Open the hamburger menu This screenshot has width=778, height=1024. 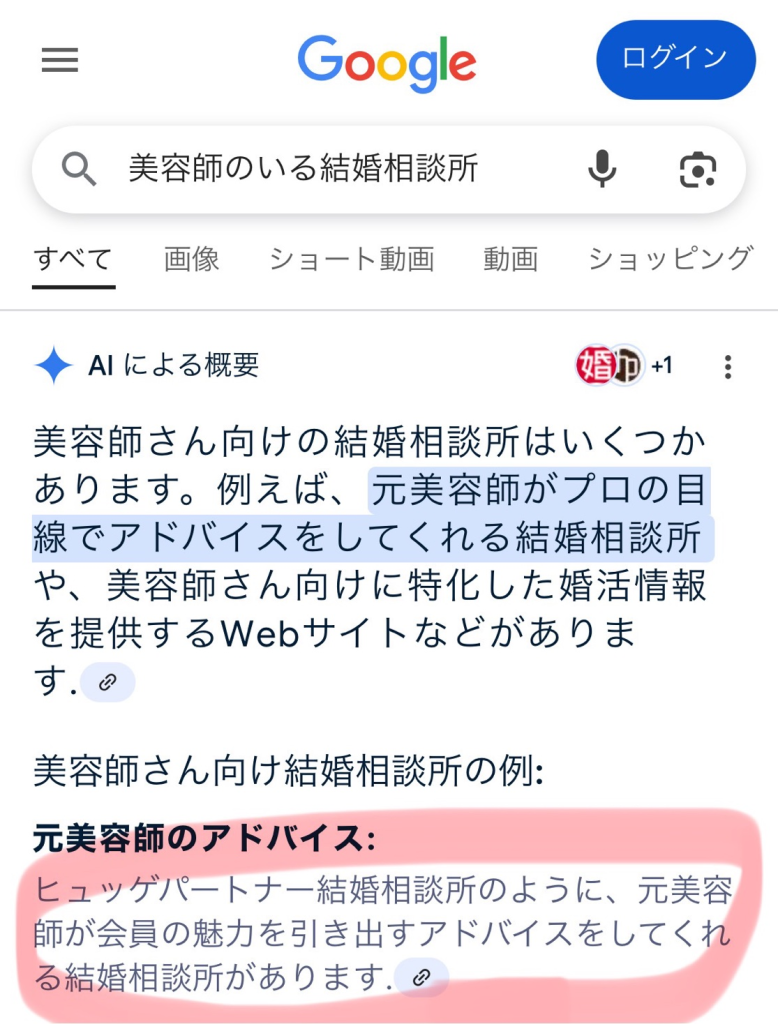click(60, 61)
